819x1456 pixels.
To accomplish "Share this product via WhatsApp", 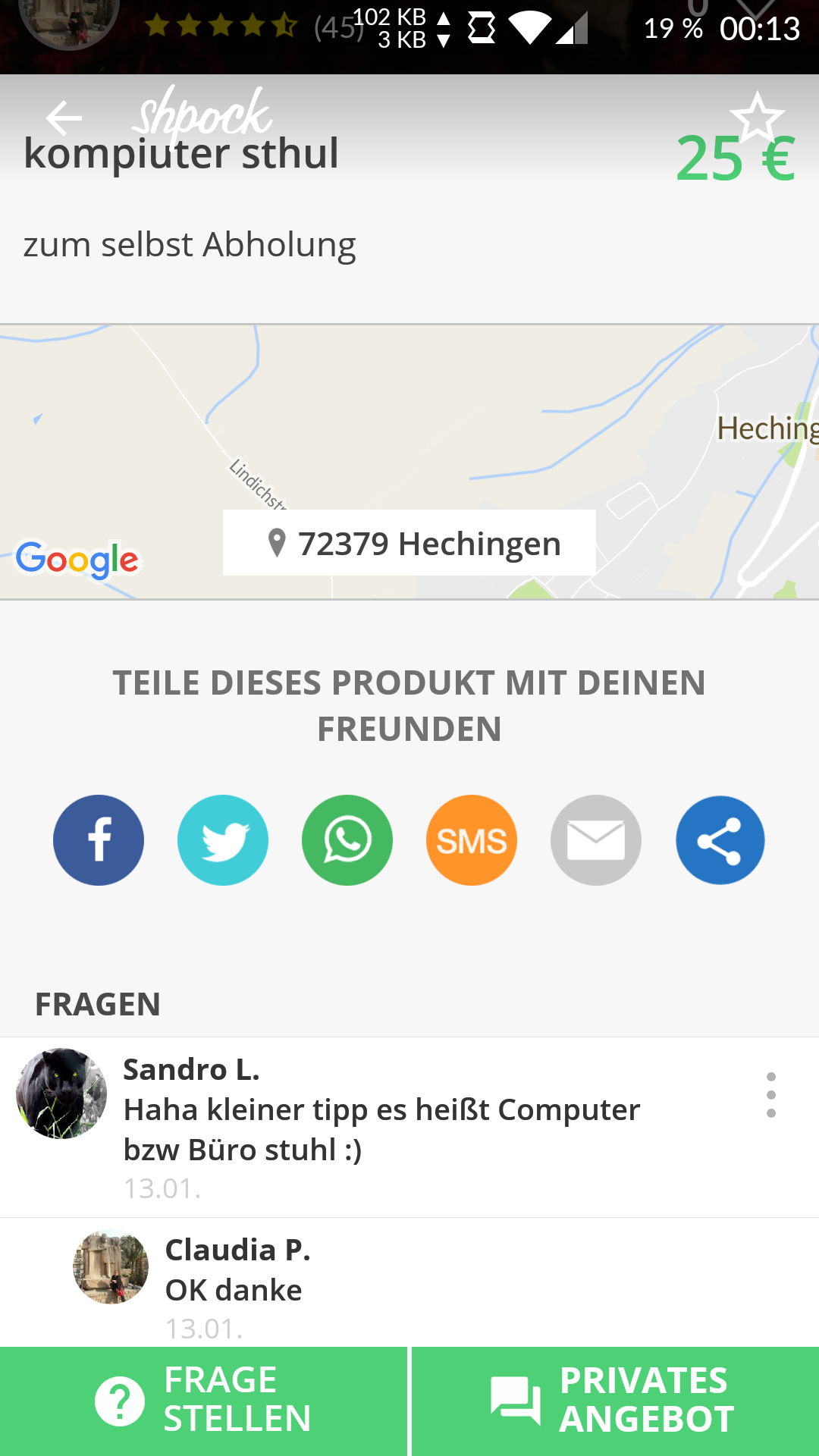I will (x=347, y=840).
